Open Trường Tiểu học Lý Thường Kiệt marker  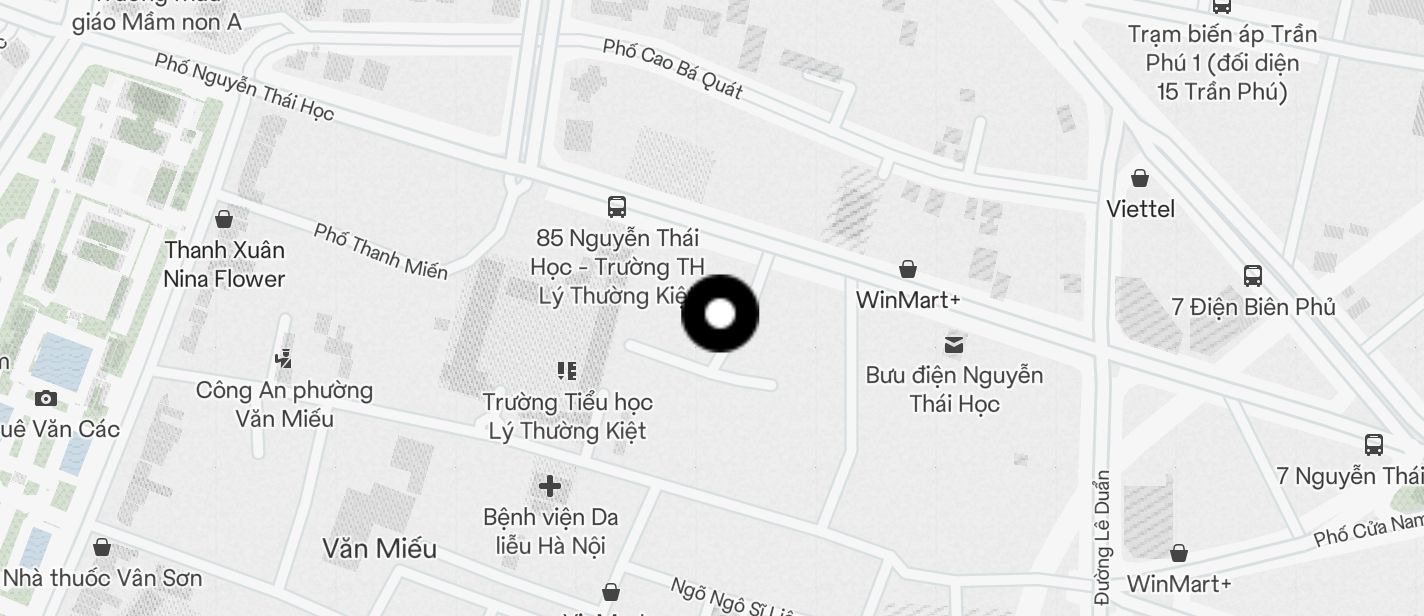pyautogui.click(x=567, y=372)
